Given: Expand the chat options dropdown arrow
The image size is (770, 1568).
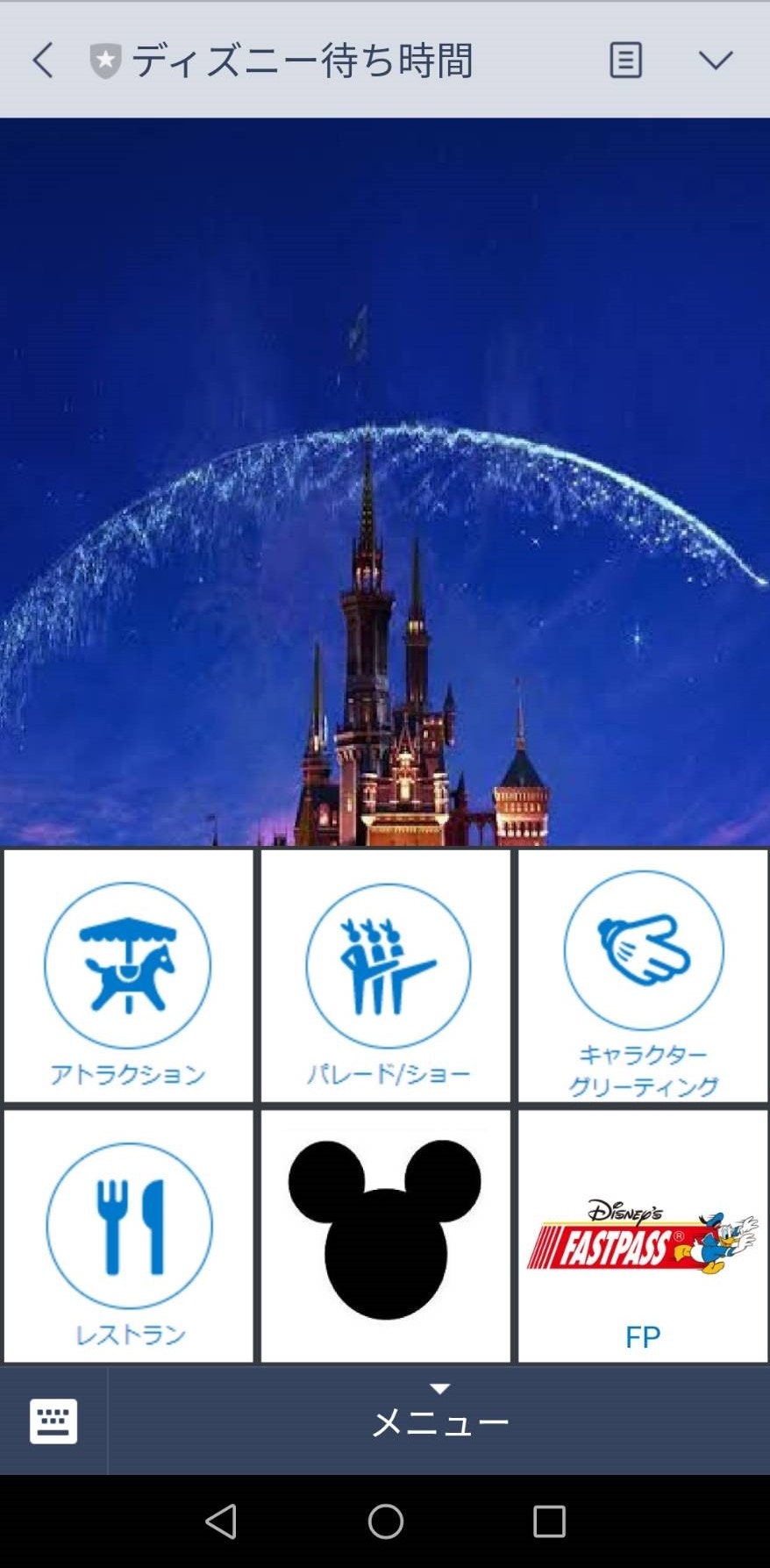Looking at the screenshot, I should click(715, 61).
